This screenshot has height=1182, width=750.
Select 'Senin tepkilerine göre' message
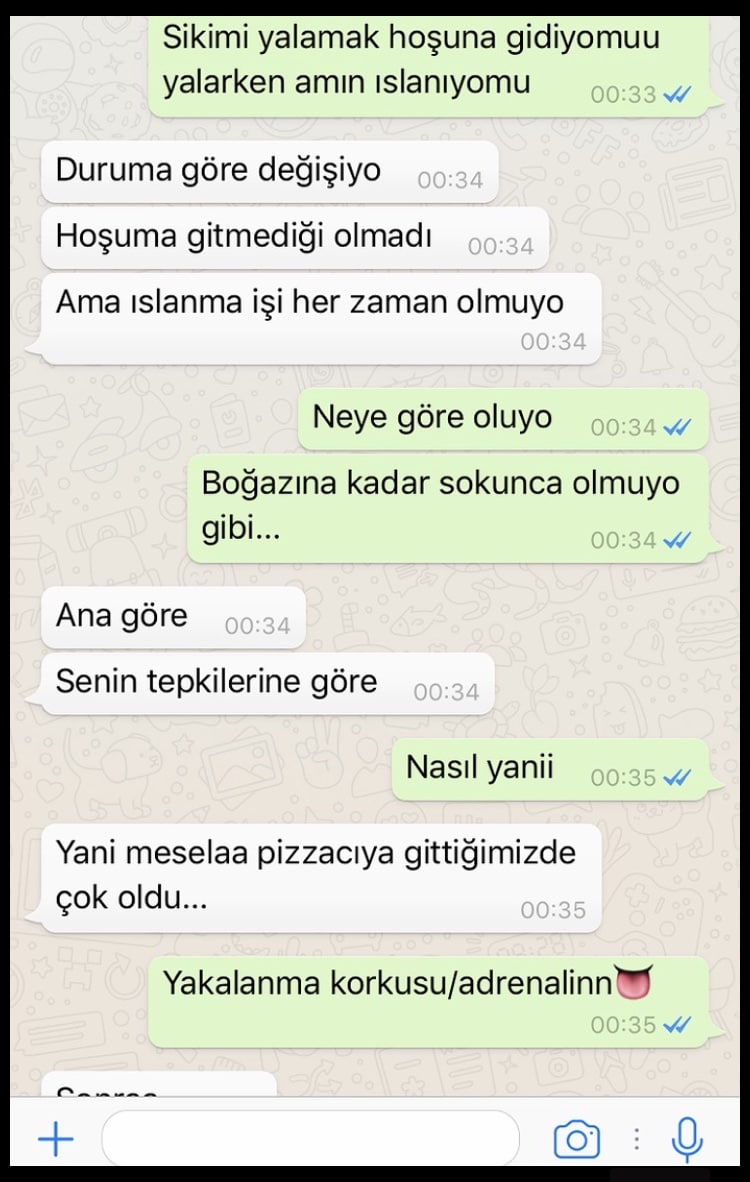click(215, 681)
